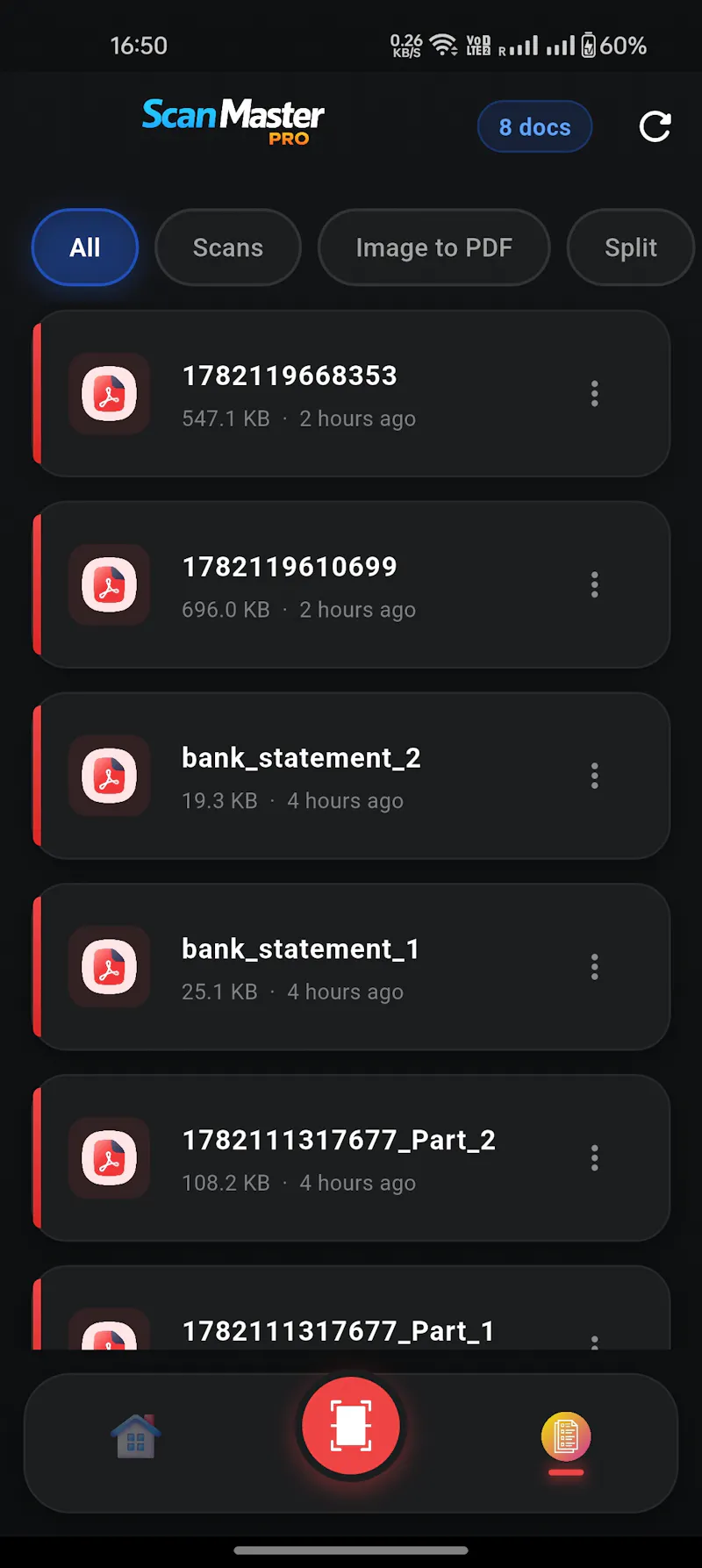The width and height of the screenshot is (702, 1568).
Task: Open more options for bank_statement_1
Action: (595, 967)
